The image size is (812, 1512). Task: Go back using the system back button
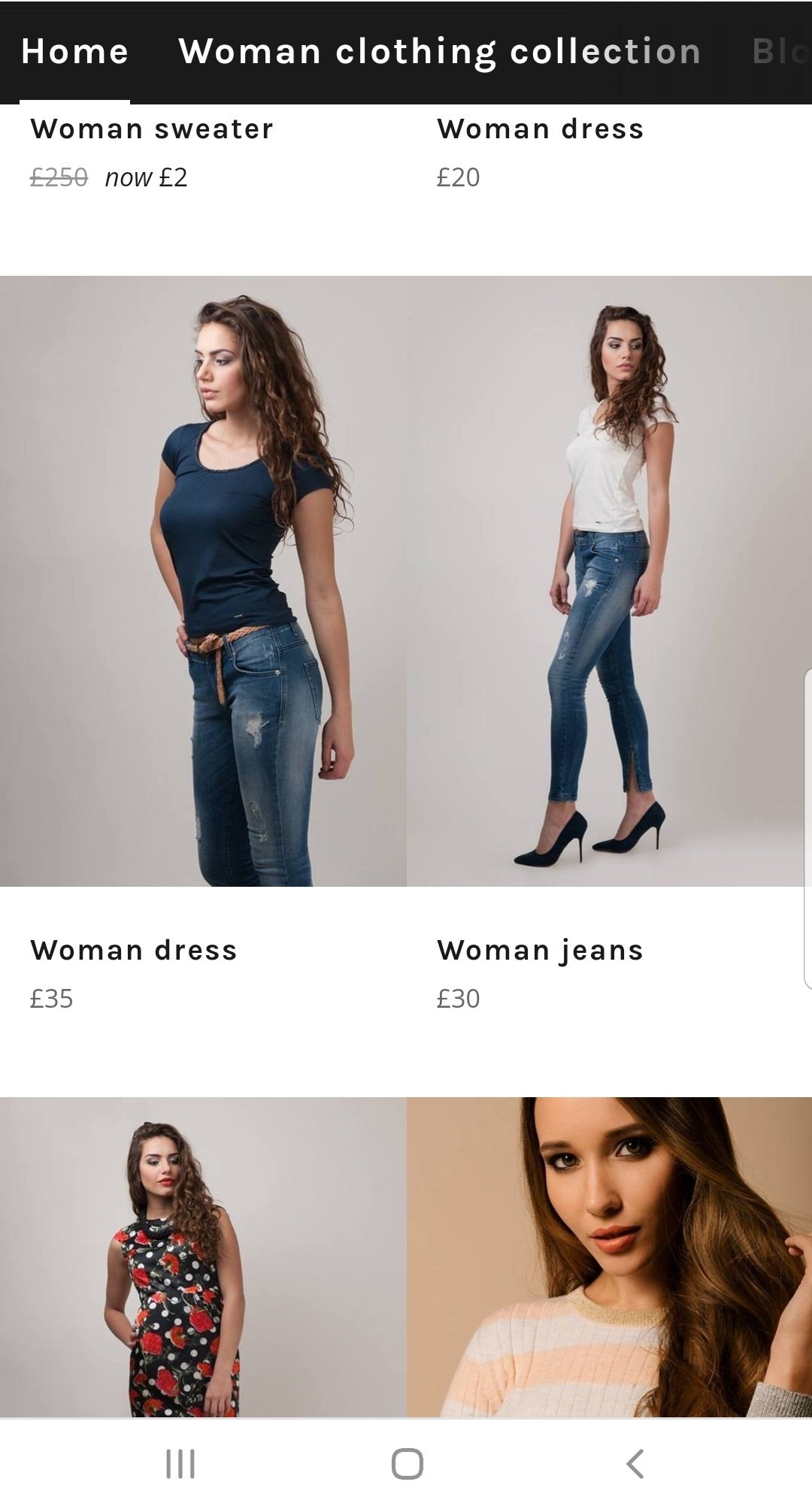[x=635, y=1464]
